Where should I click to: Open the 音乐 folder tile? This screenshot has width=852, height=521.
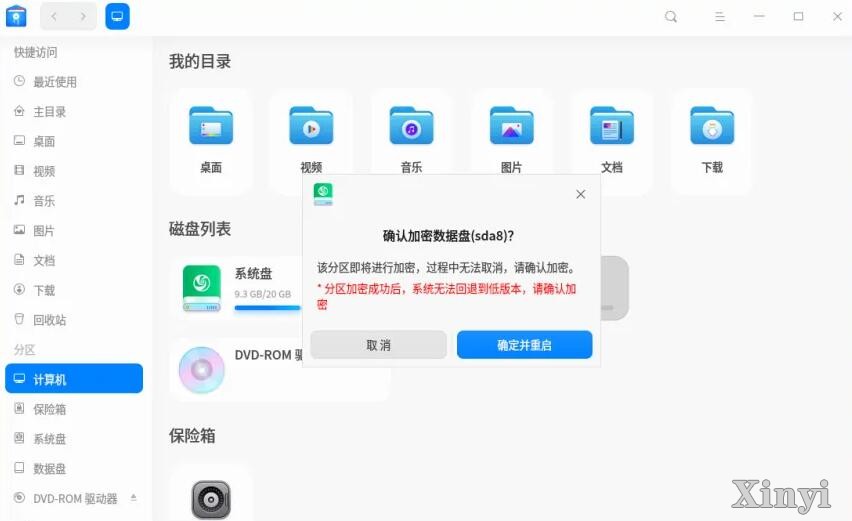(x=411, y=140)
